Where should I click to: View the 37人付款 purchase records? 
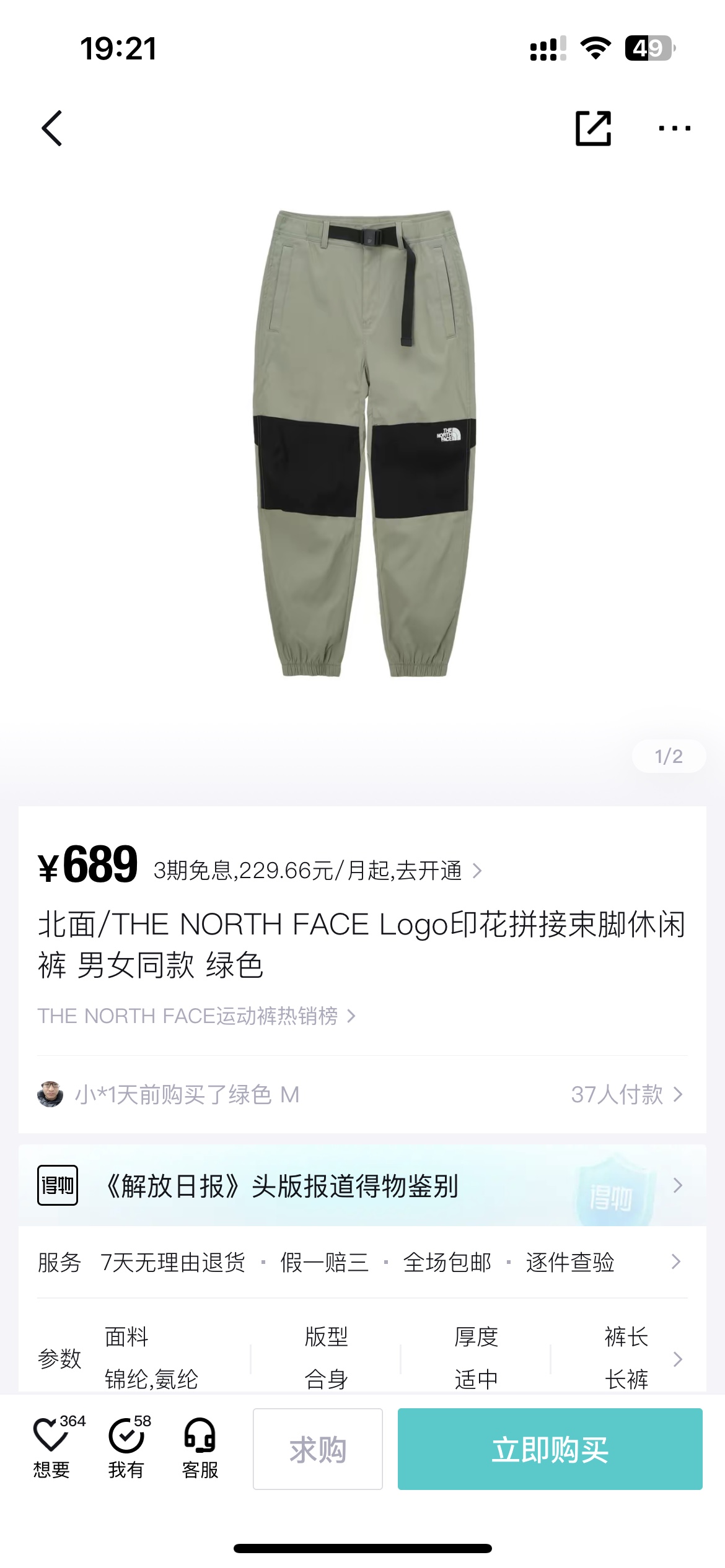coord(626,1095)
